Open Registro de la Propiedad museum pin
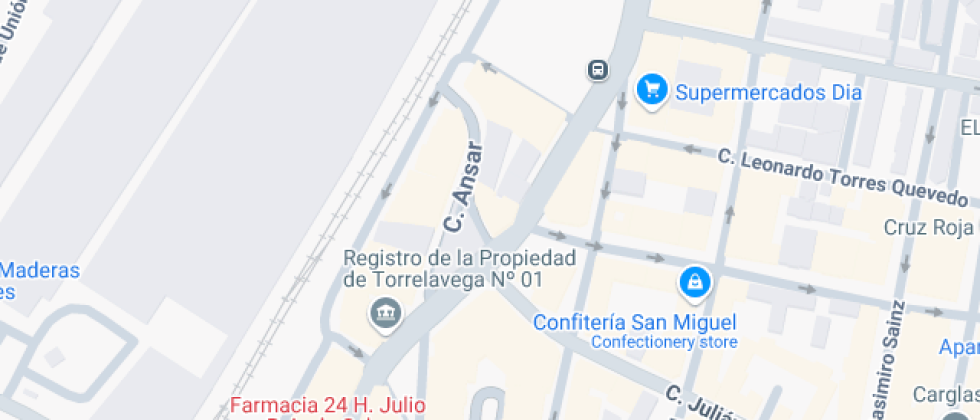980x420 pixels. click(384, 314)
